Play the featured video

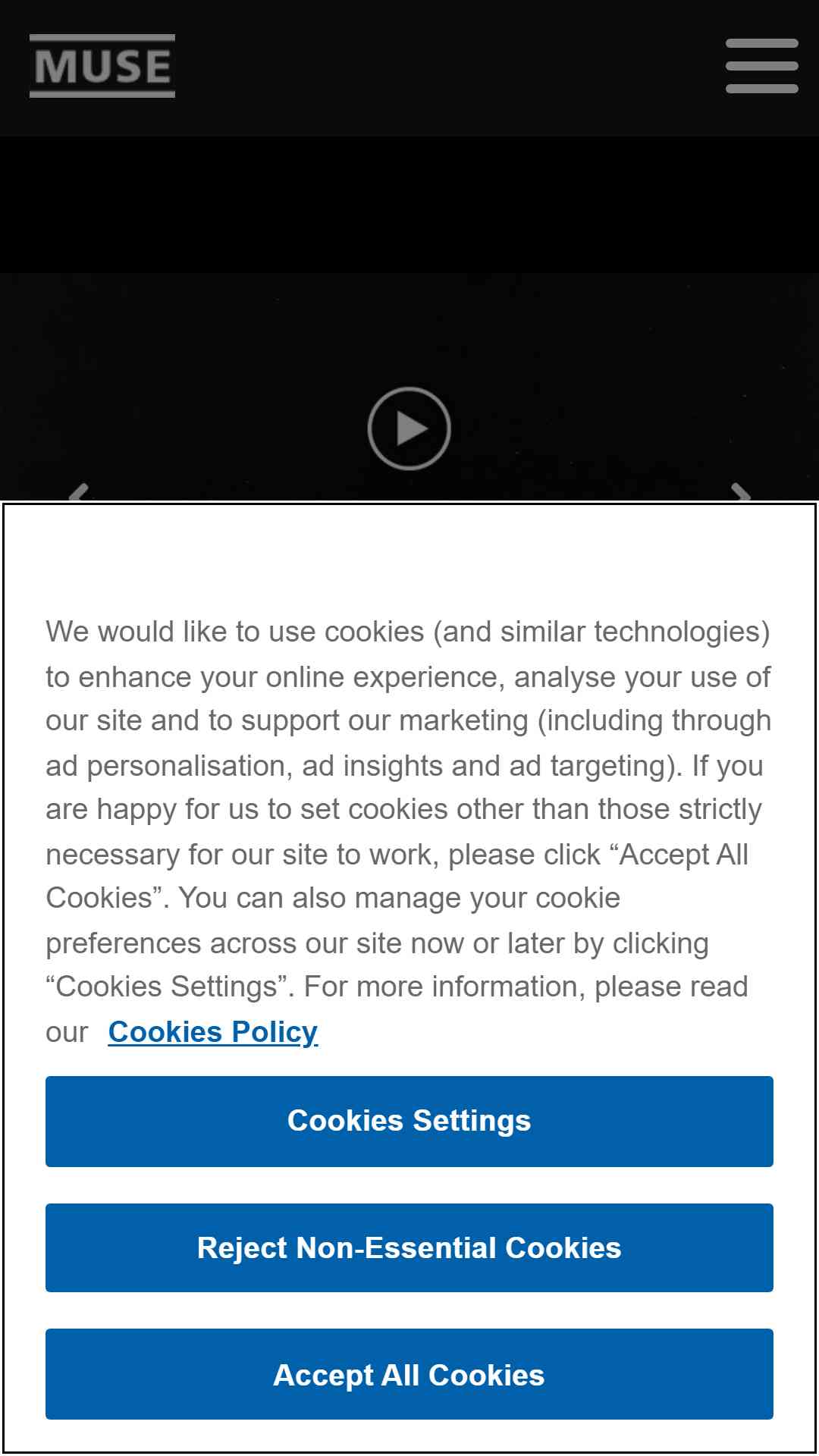click(409, 428)
